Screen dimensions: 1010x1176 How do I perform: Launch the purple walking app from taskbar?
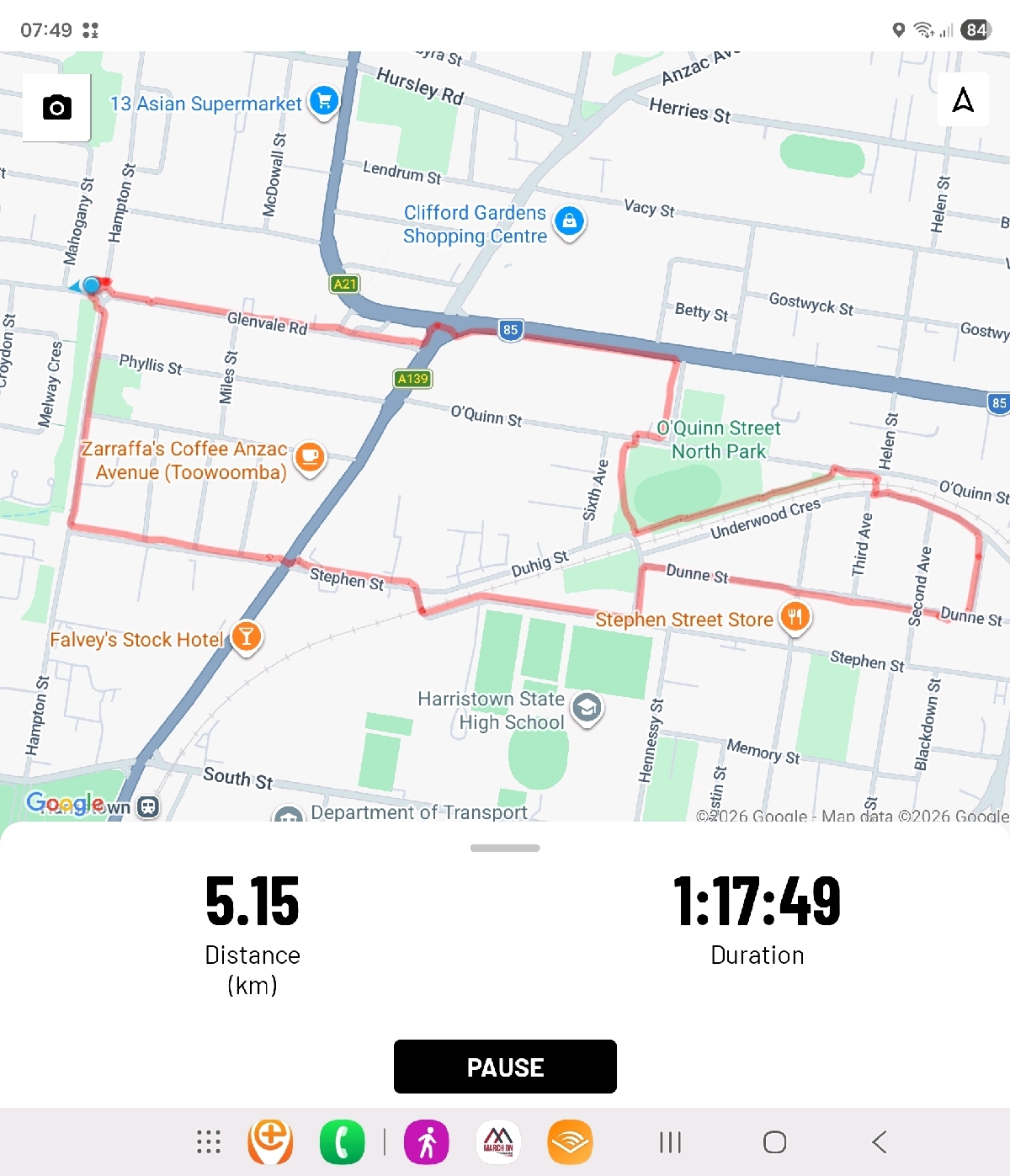[427, 1142]
